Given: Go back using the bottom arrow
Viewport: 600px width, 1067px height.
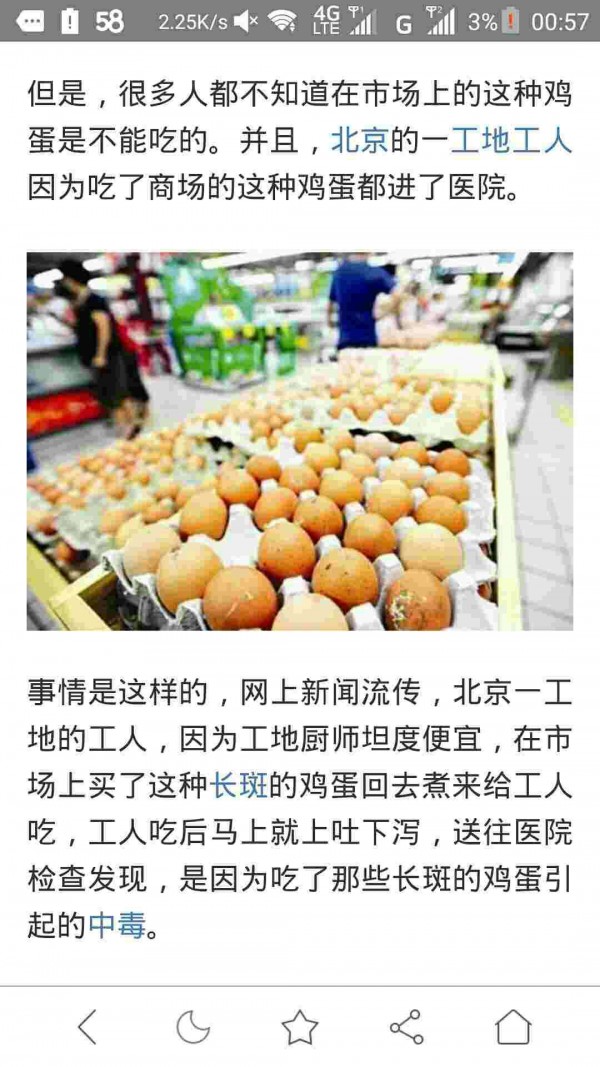Looking at the screenshot, I should (88, 1027).
